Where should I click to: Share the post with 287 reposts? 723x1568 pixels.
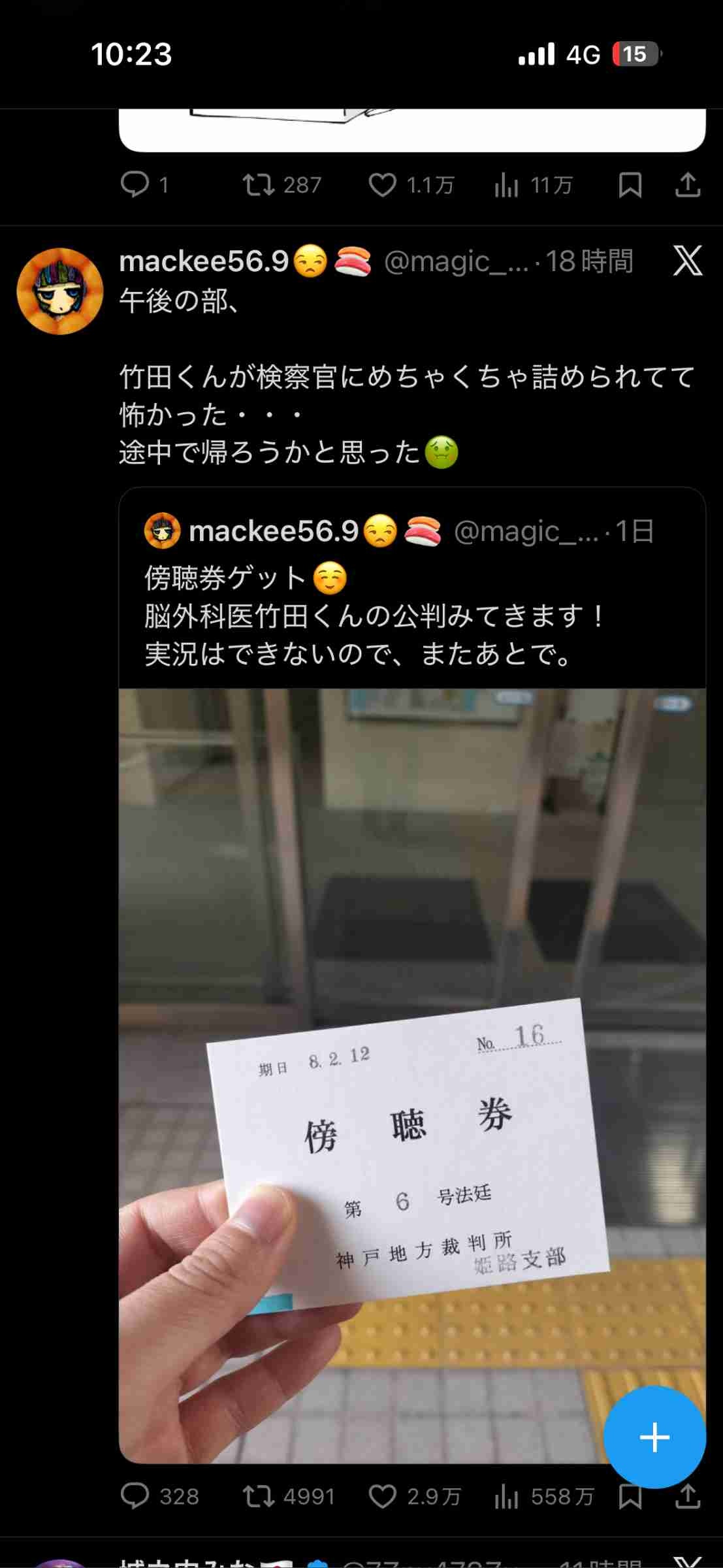[687, 185]
